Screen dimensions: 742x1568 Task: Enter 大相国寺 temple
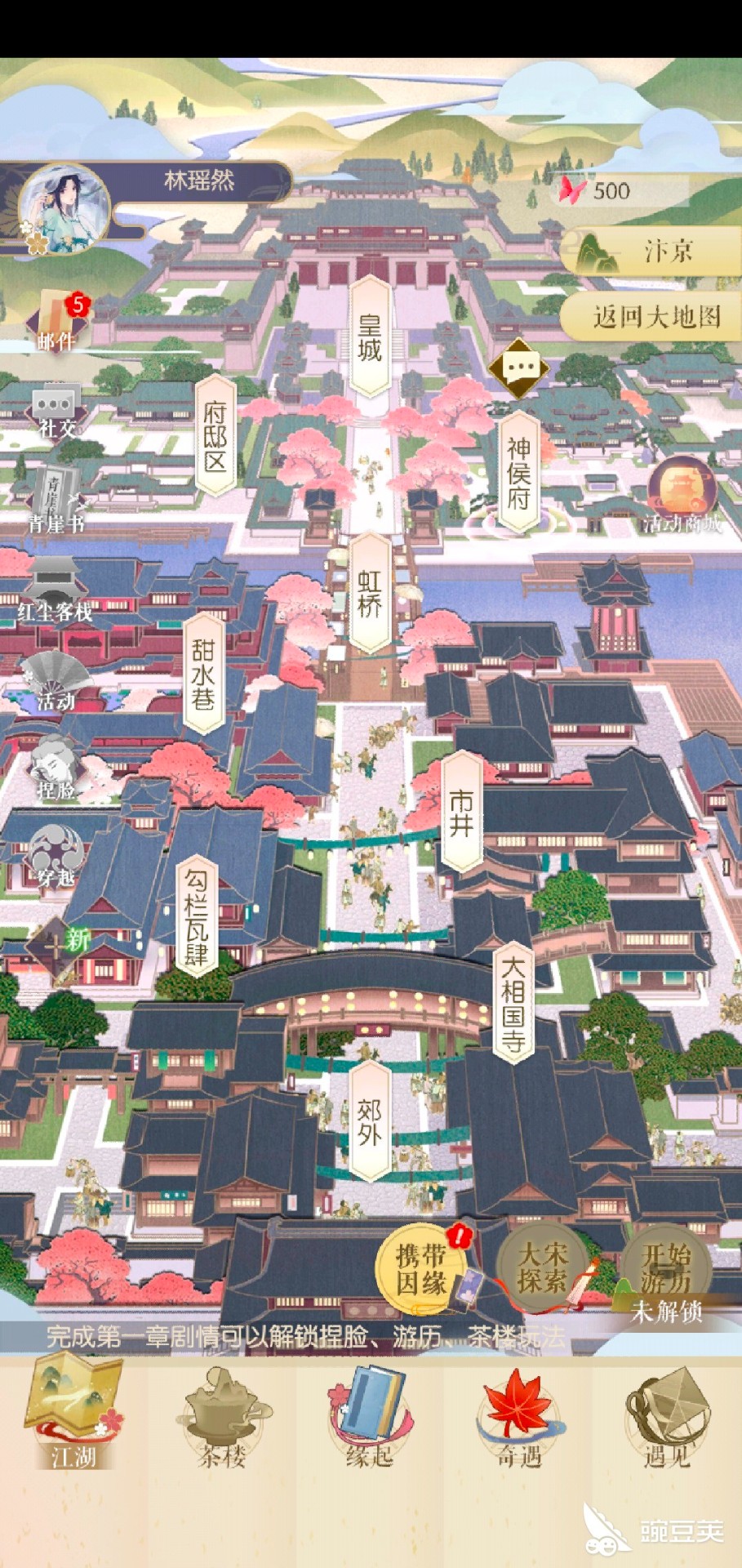pos(513,1004)
